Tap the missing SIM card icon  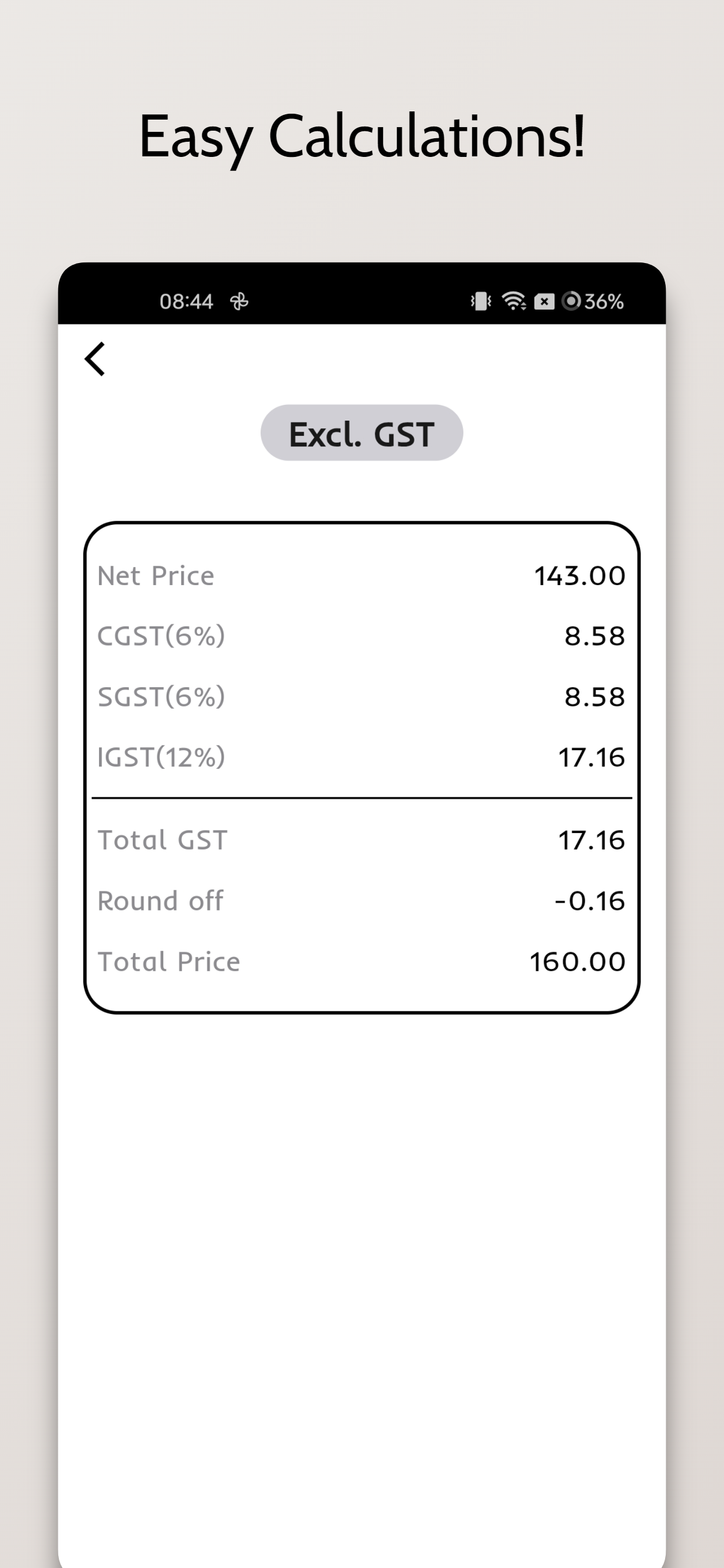click(544, 300)
